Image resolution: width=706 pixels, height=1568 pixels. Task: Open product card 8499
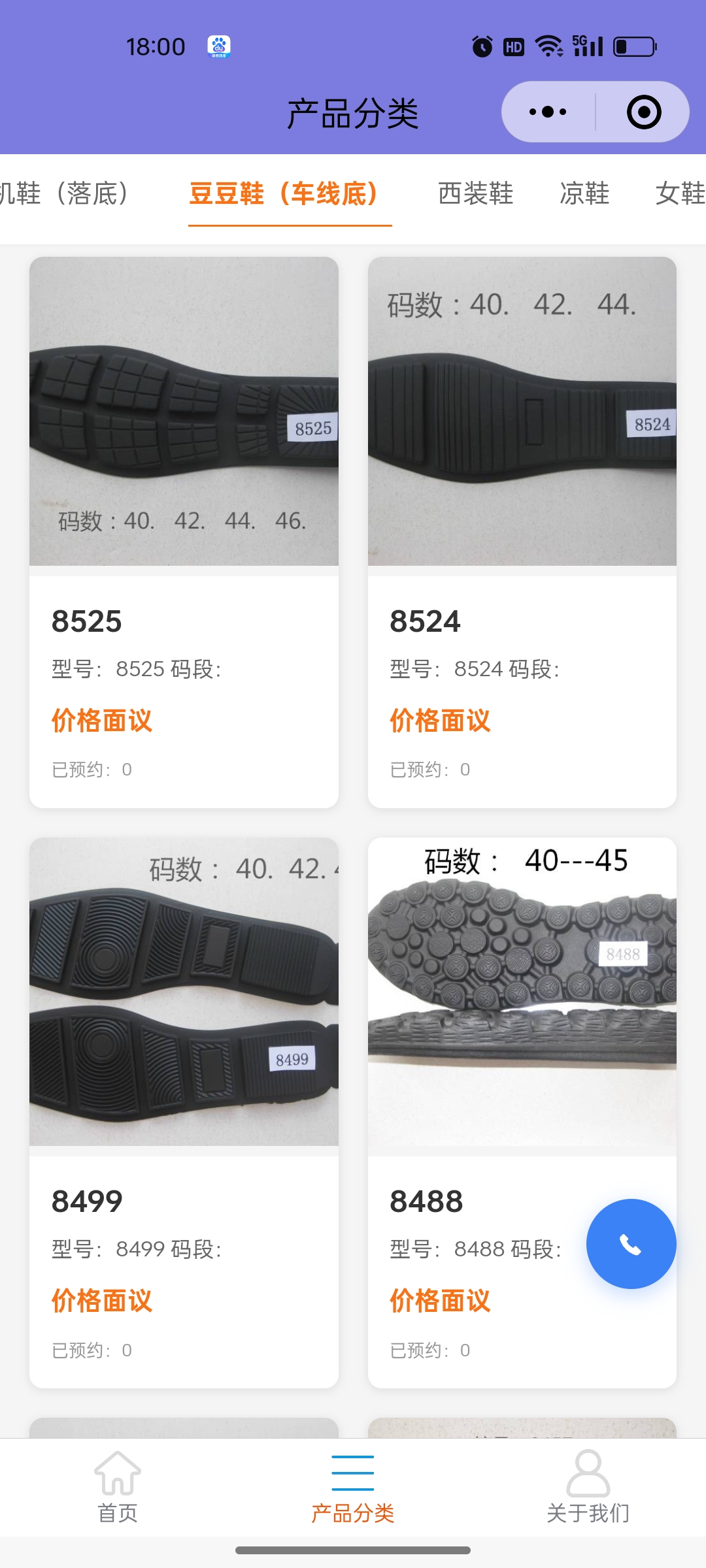[184, 1112]
